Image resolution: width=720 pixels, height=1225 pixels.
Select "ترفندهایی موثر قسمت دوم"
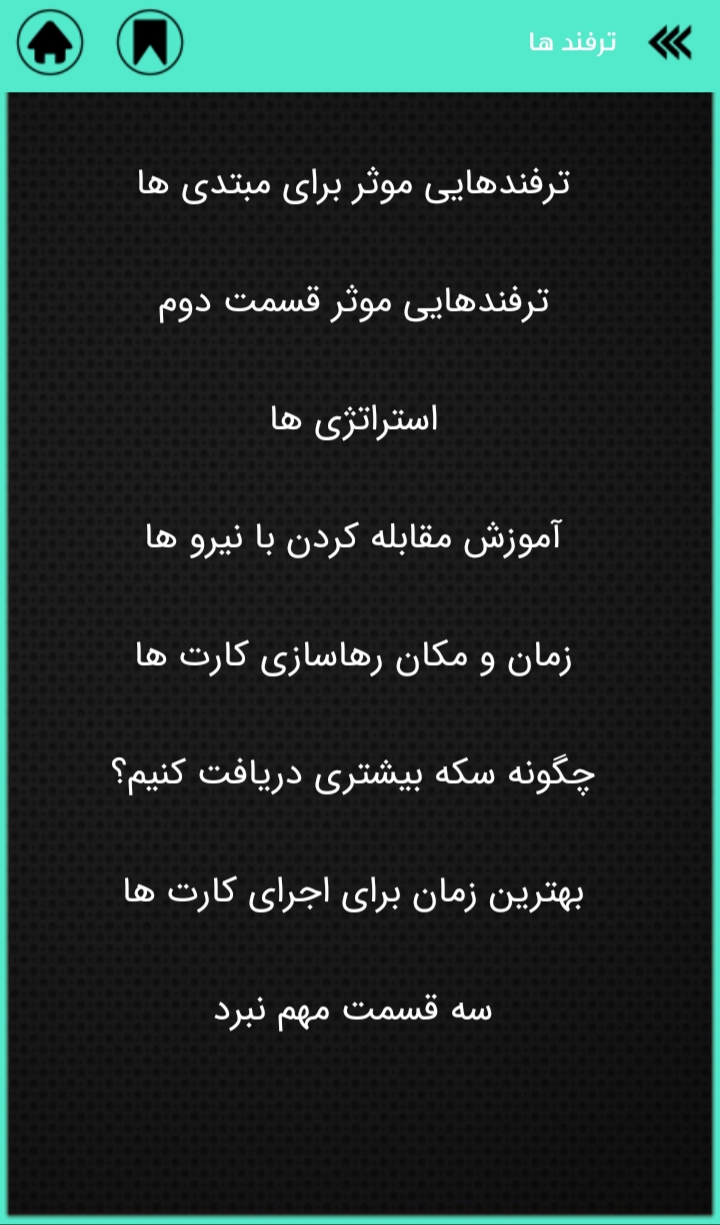pos(360,301)
